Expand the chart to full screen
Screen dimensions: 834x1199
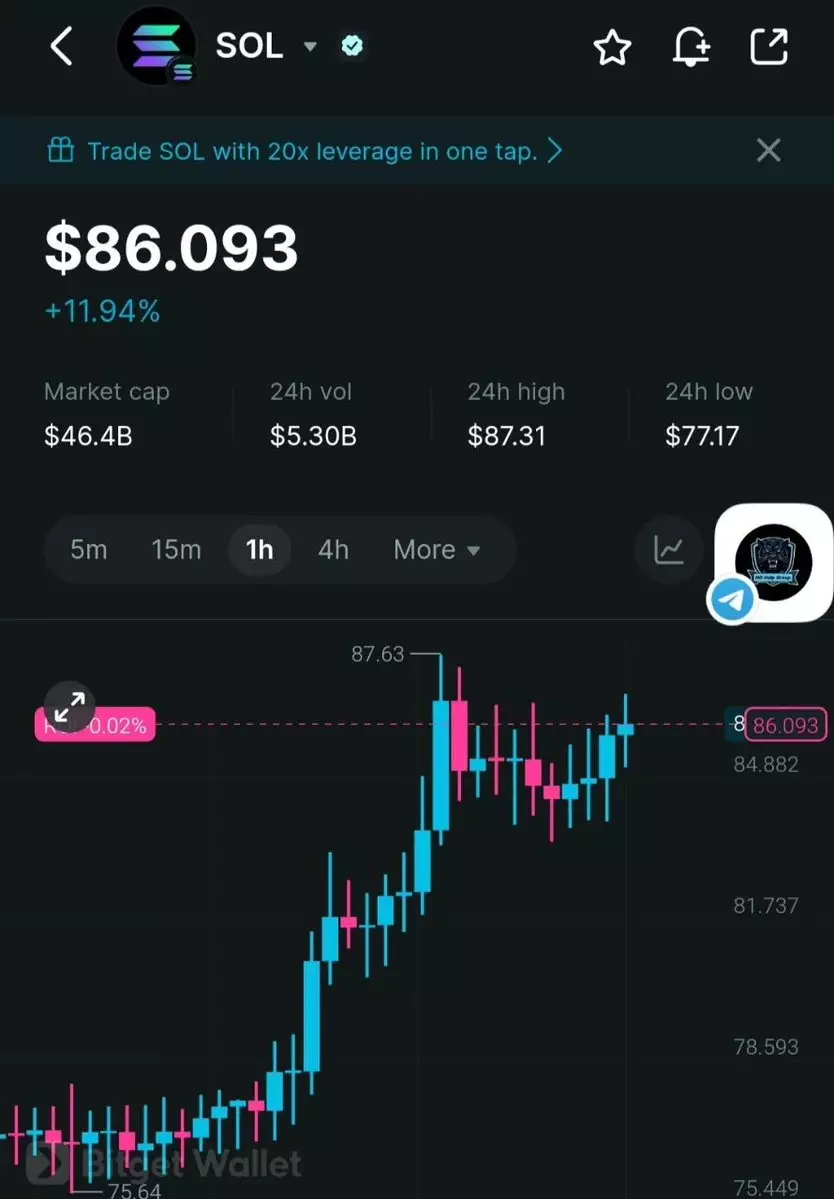(70, 707)
